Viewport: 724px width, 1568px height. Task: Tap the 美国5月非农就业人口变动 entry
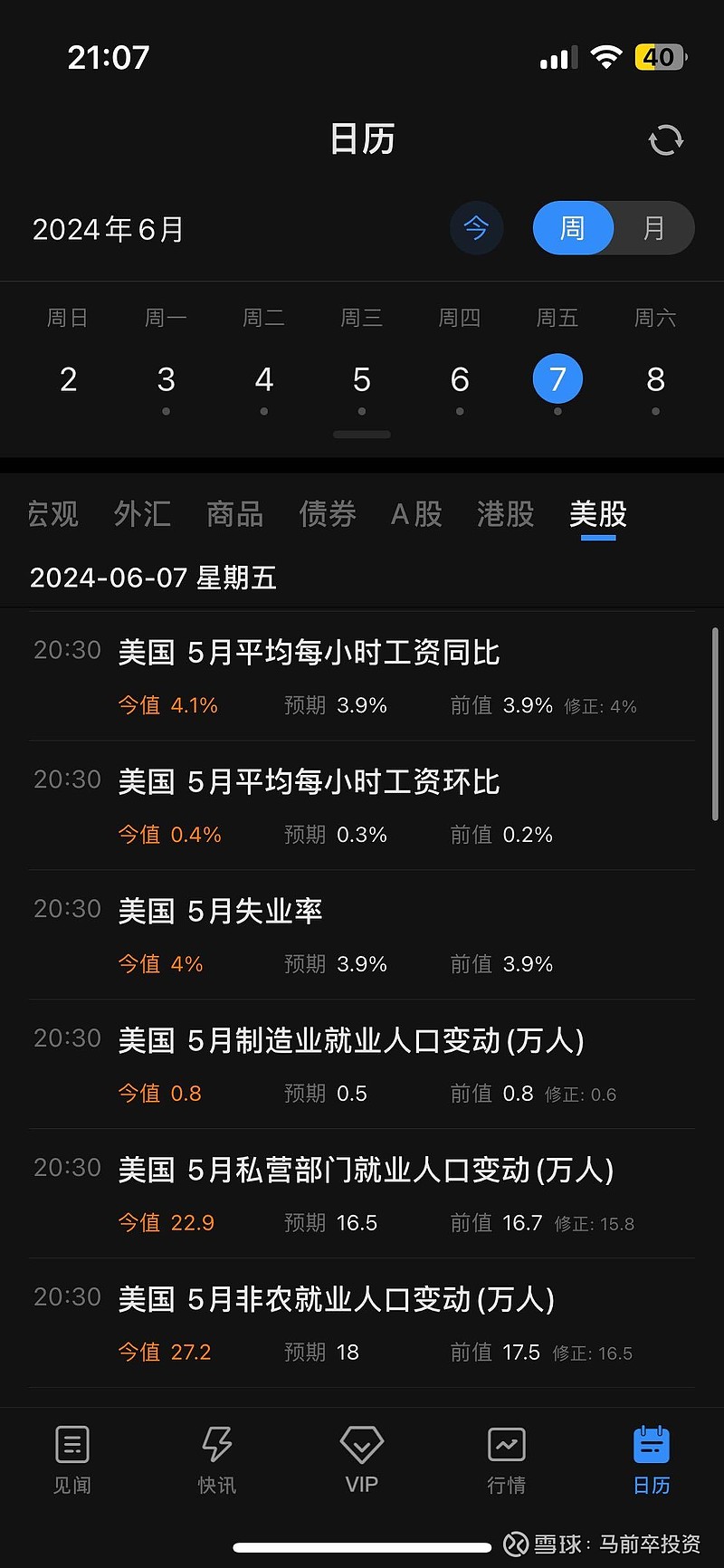pyautogui.click(x=362, y=1322)
